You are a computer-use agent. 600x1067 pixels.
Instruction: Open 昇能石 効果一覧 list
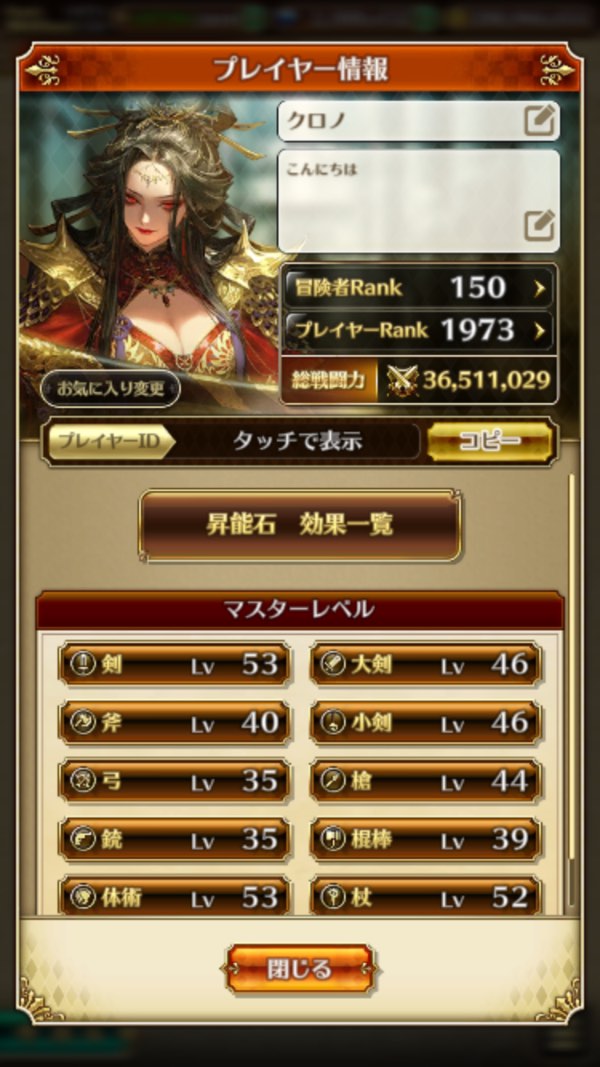[300, 525]
